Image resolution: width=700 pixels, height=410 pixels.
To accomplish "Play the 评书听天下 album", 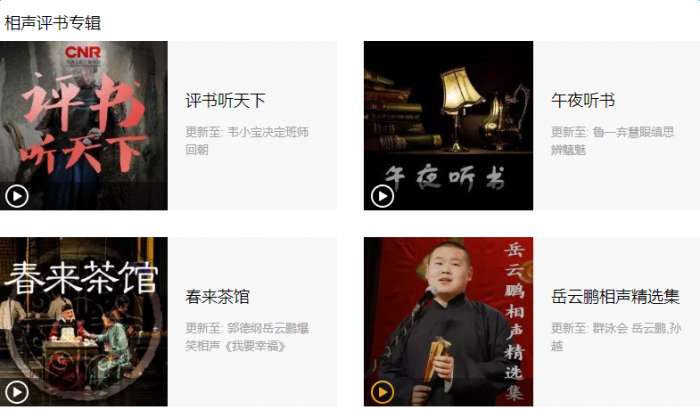I will [17, 196].
